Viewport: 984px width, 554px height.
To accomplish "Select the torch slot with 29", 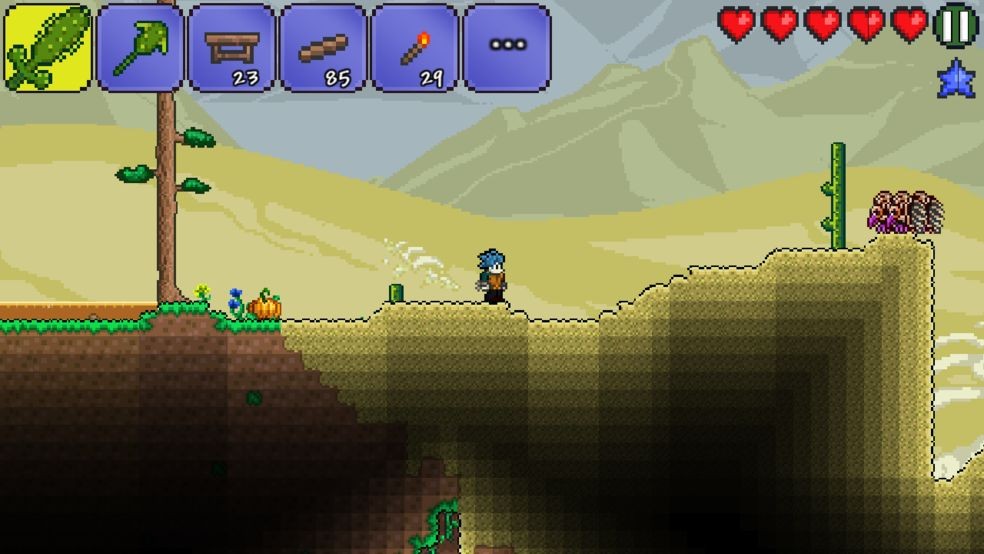I will click(415, 47).
